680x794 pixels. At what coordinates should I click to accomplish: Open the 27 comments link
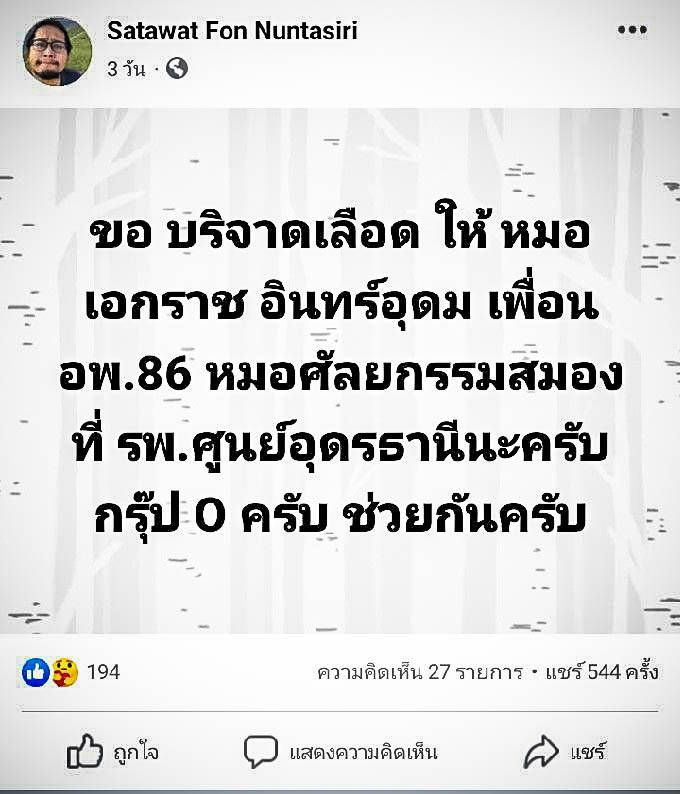click(419, 672)
